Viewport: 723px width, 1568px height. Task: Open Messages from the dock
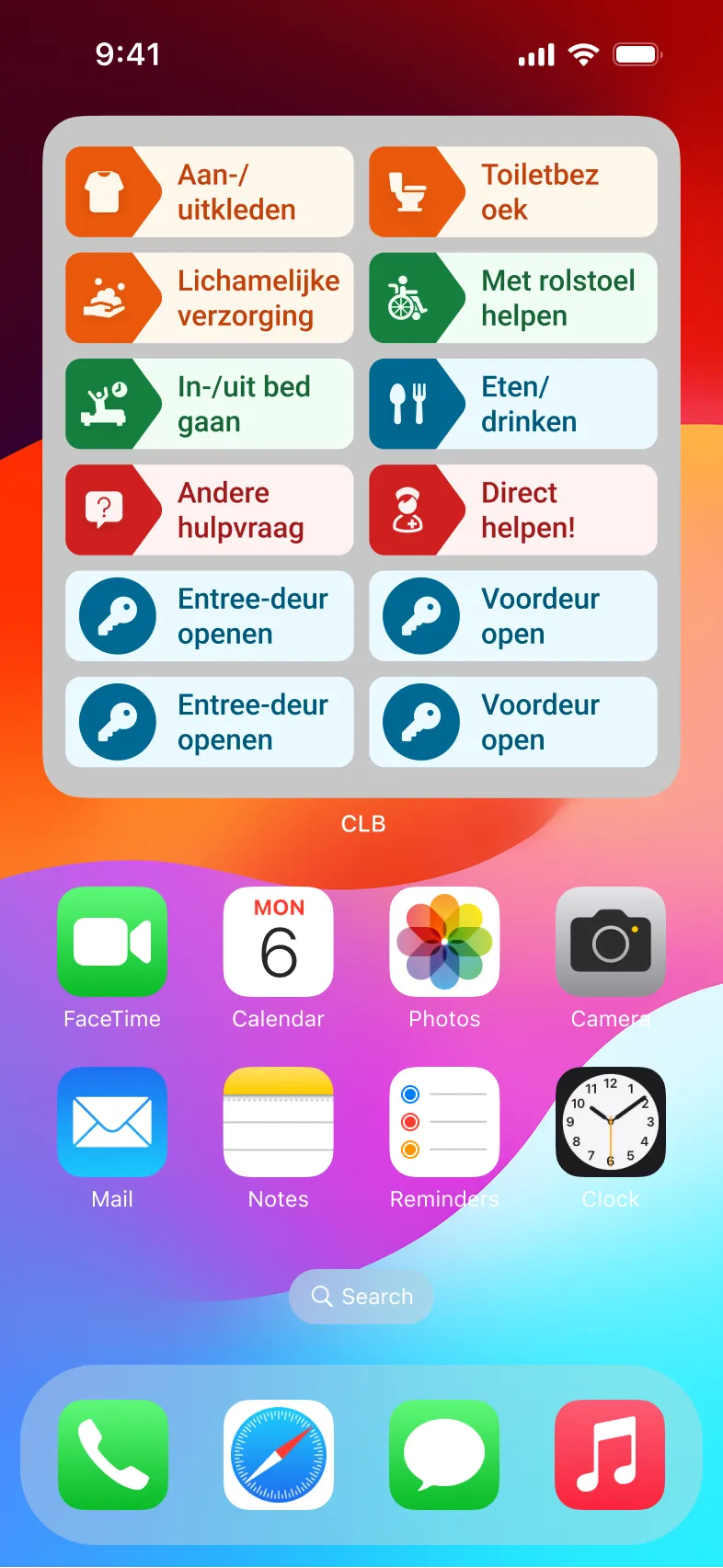tap(444, 1455)
